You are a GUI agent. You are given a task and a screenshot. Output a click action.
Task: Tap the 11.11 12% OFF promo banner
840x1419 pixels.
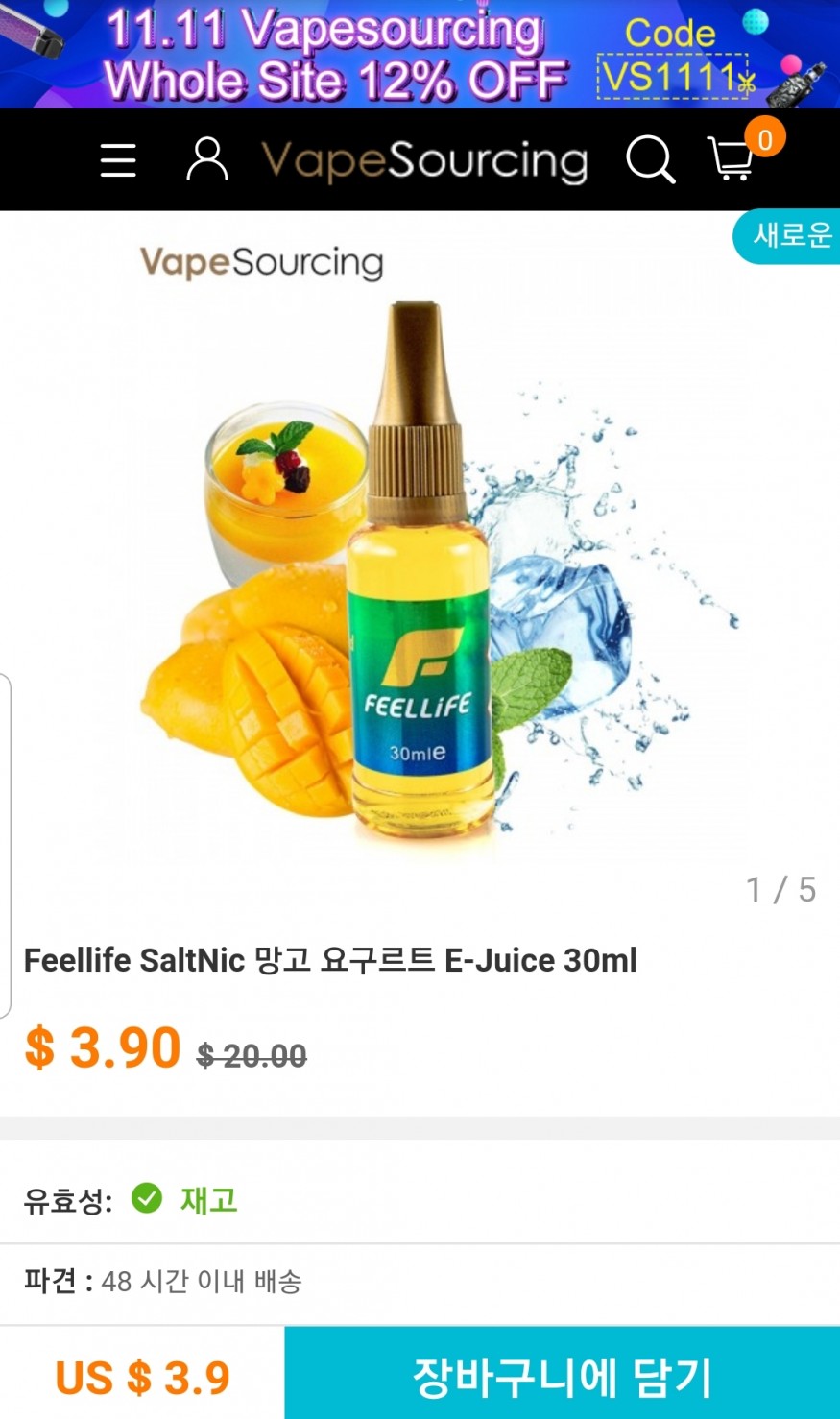(420, 55)
